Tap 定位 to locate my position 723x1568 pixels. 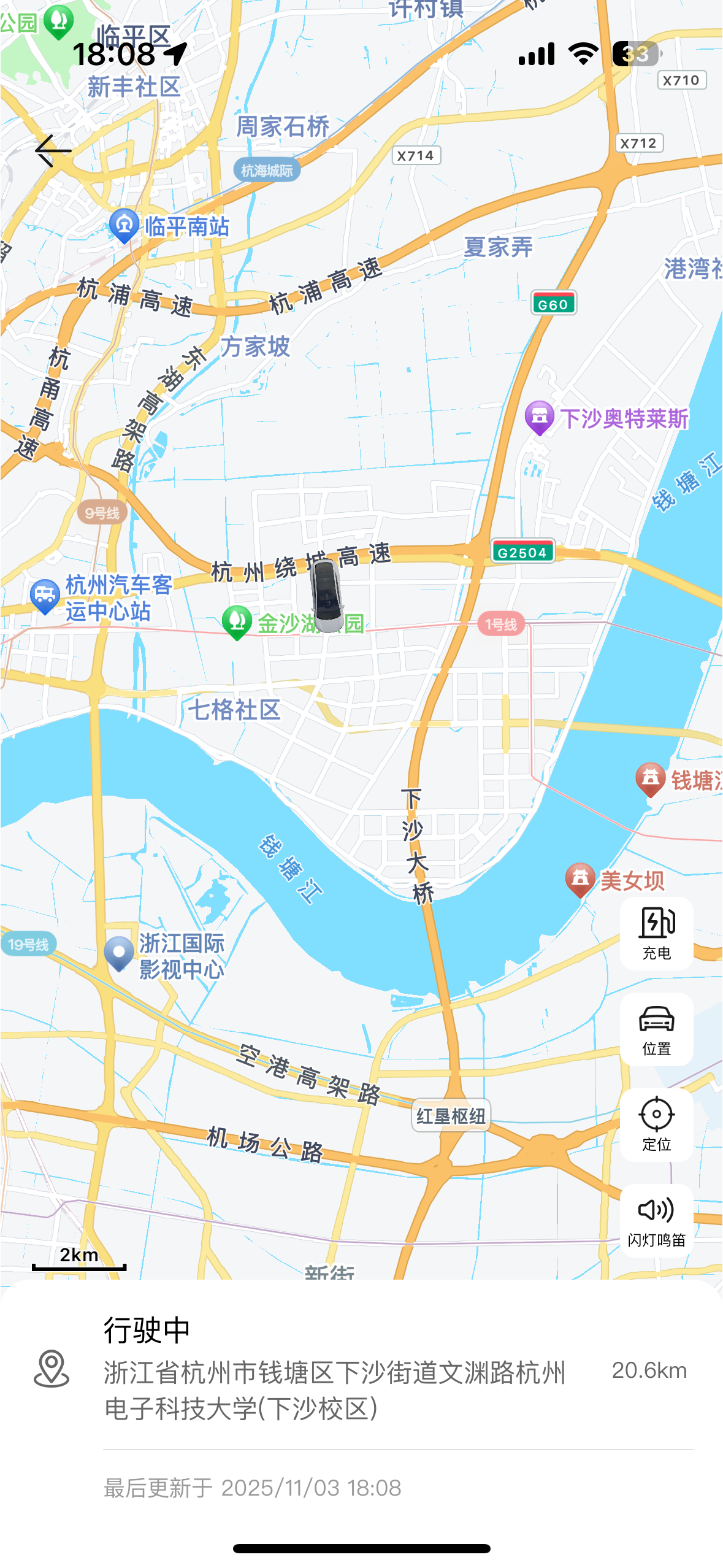point(656,1124)
